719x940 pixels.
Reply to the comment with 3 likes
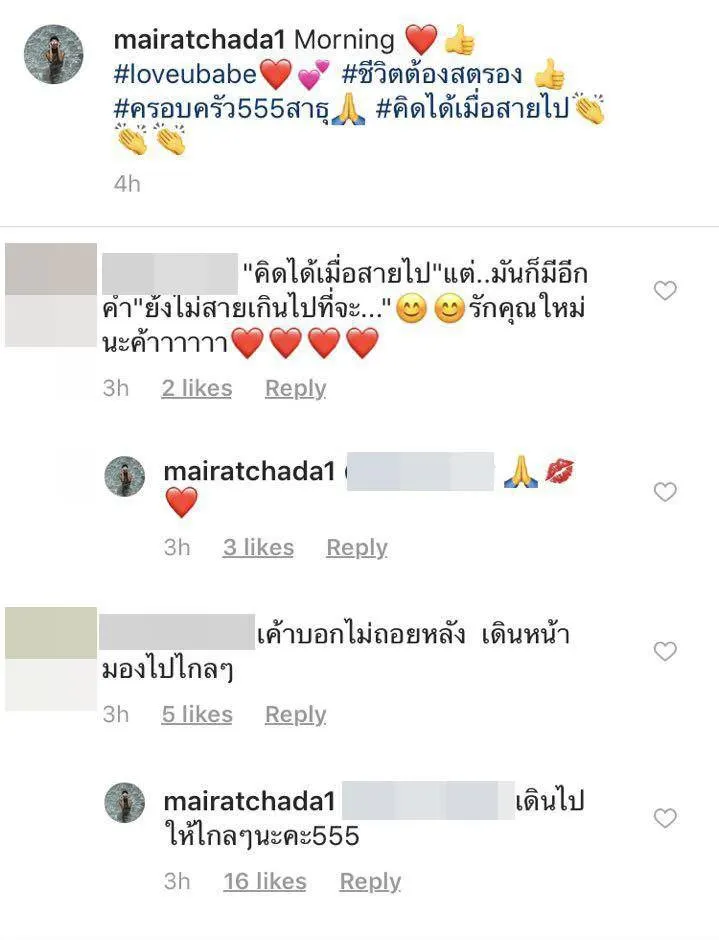tap(357, 547)
